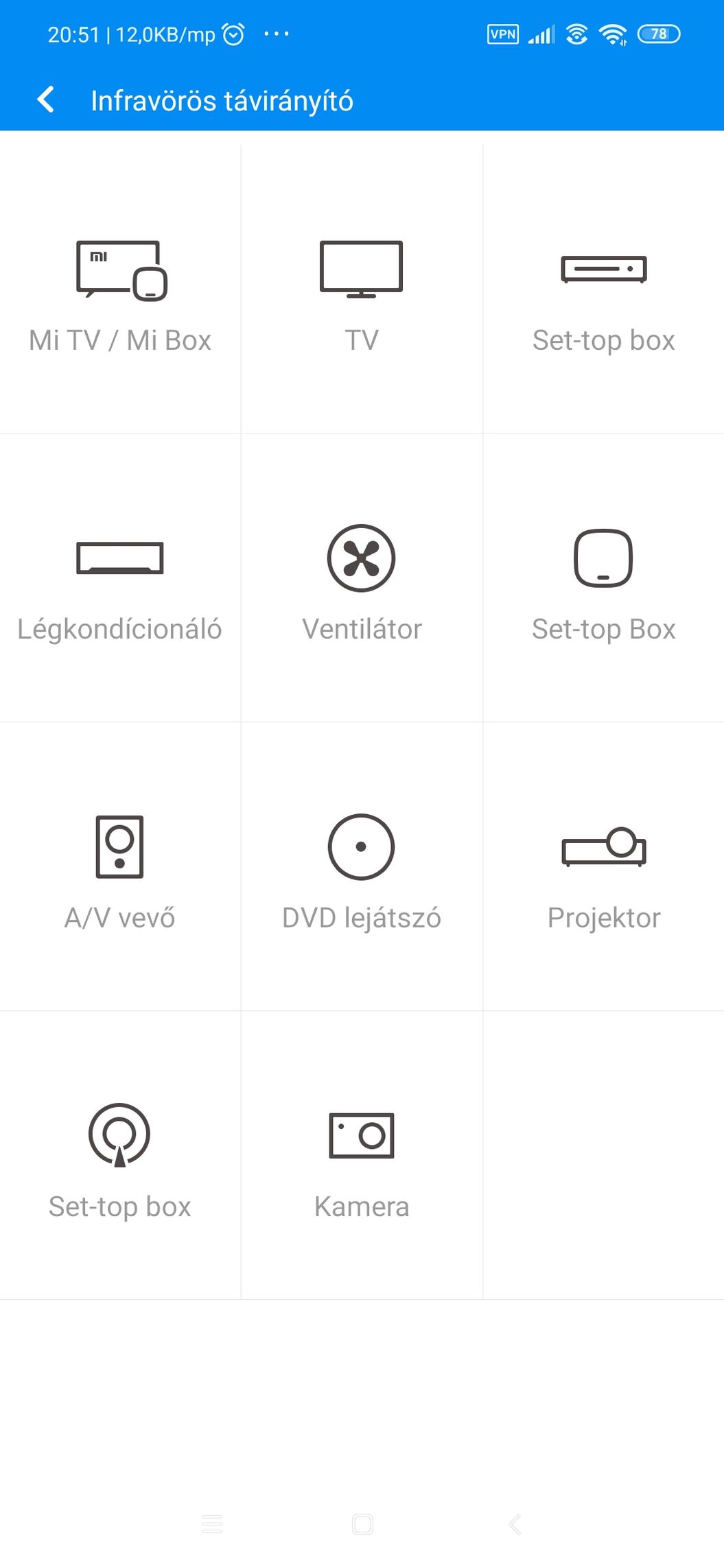This screenshot has width=724, height=1568.
Task: Choose the TV device type
Action: pyautogui.click(x=362, y=295)
